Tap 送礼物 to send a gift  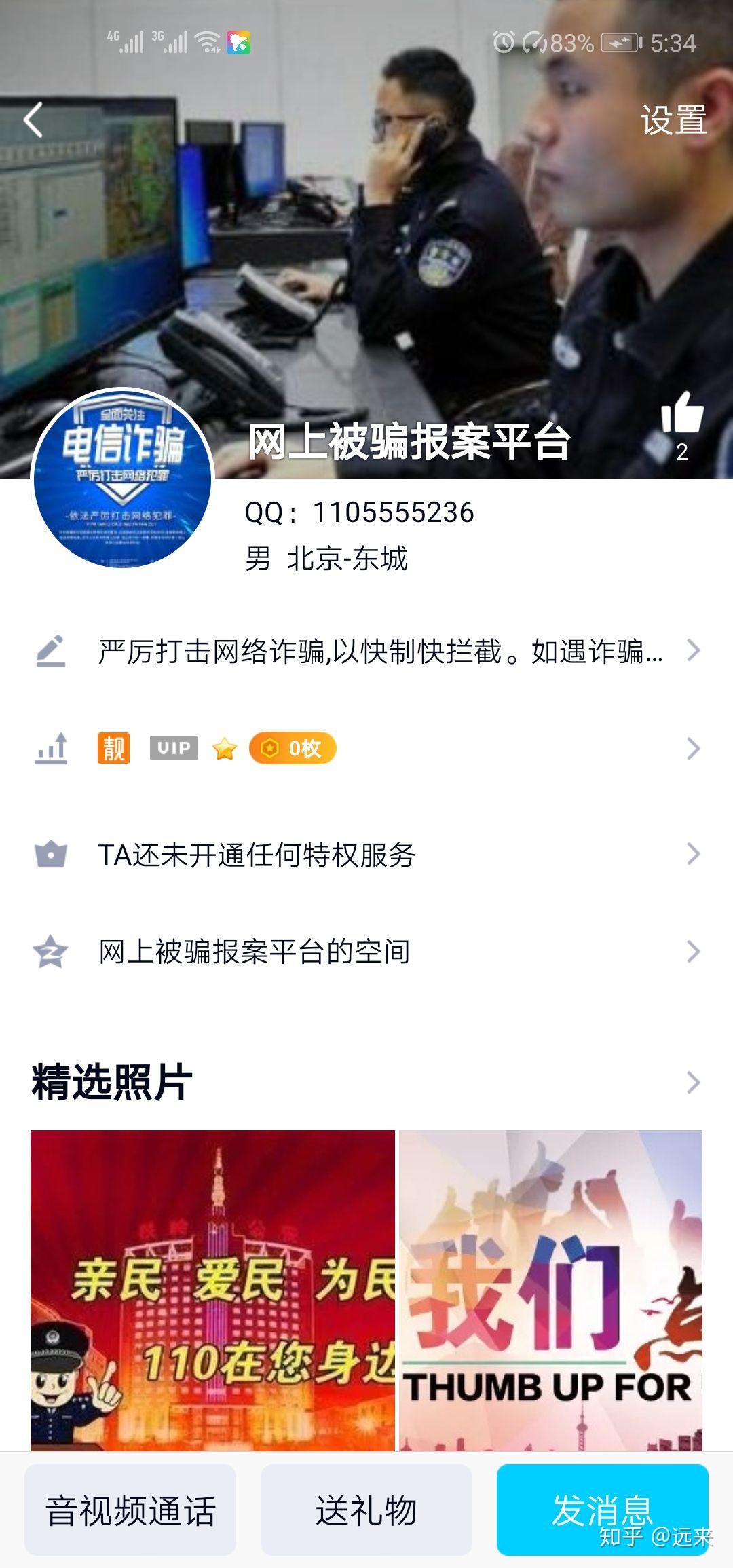click(x=366, y=1510)
